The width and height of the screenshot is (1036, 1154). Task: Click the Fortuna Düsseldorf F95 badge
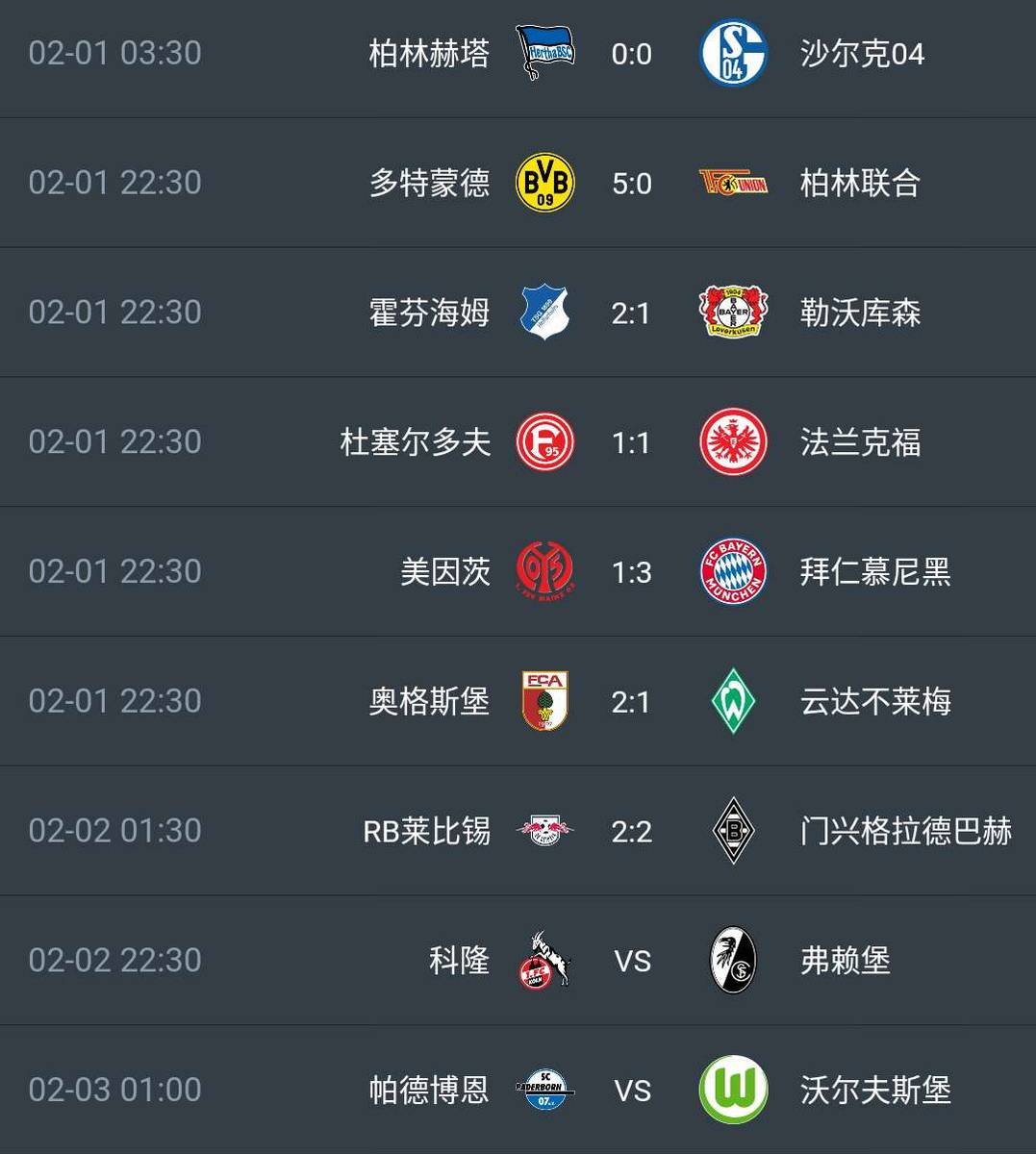[543, 442]
